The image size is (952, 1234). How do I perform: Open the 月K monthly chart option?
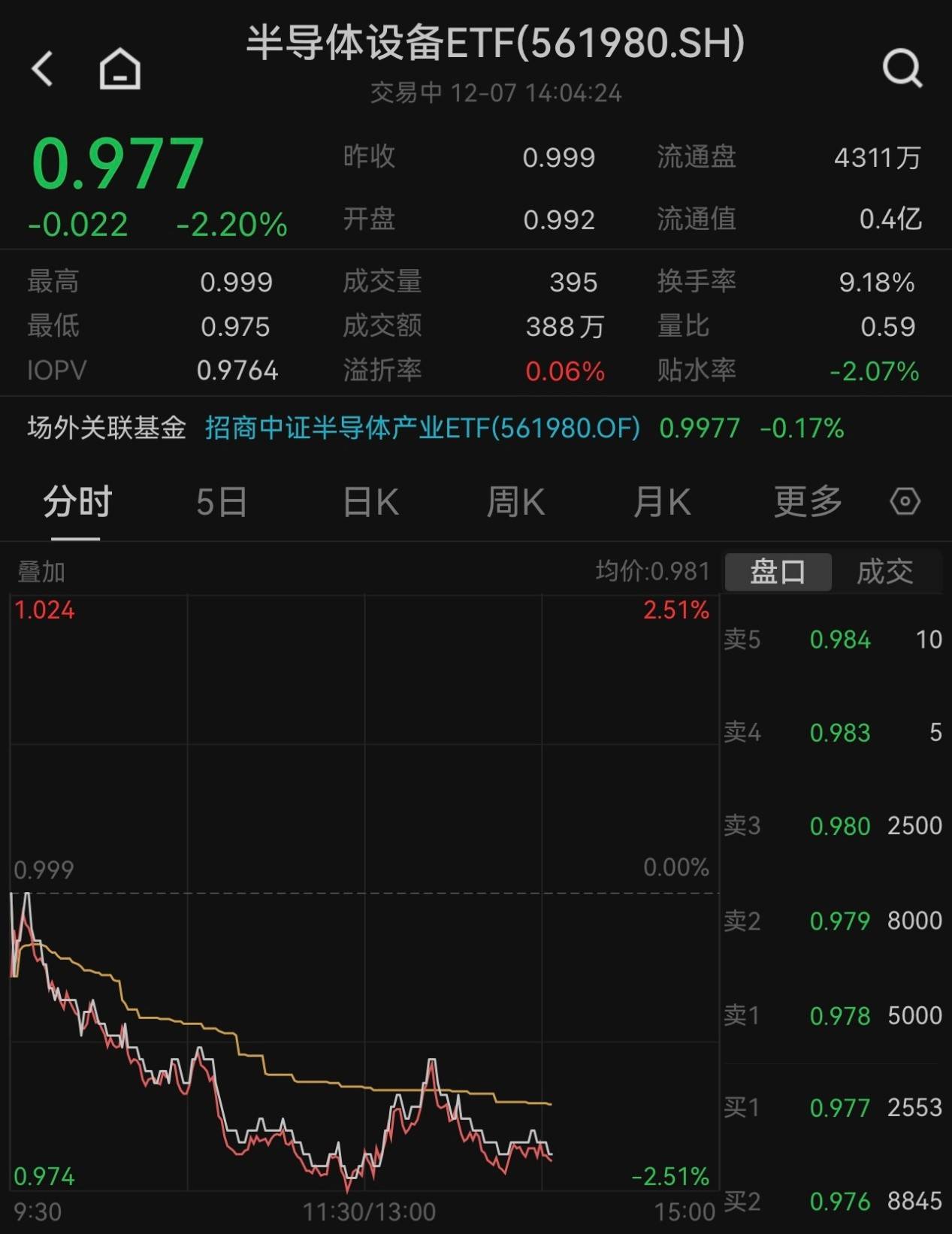pyautogui.click(x=660, y=501)
